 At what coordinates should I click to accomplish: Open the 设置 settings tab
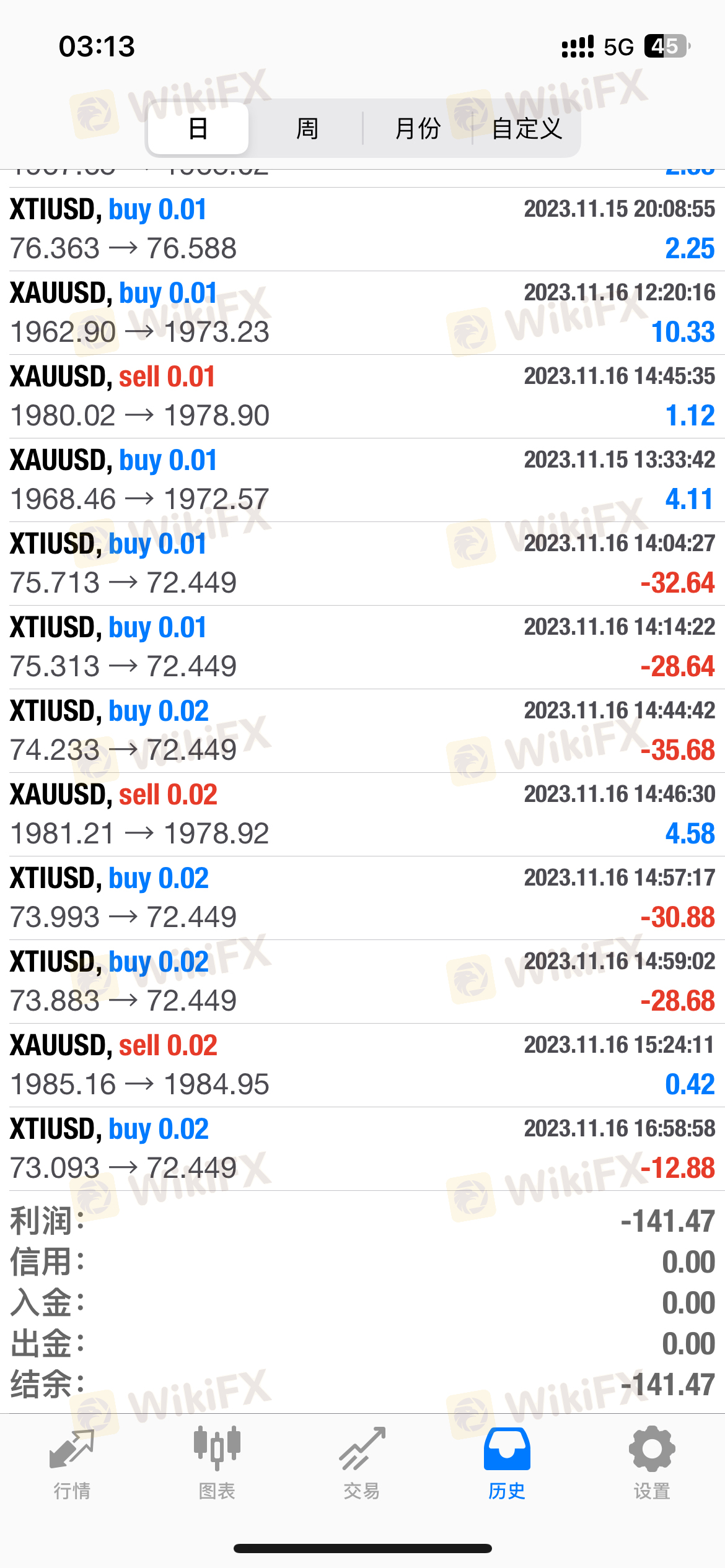point(652,1464)
